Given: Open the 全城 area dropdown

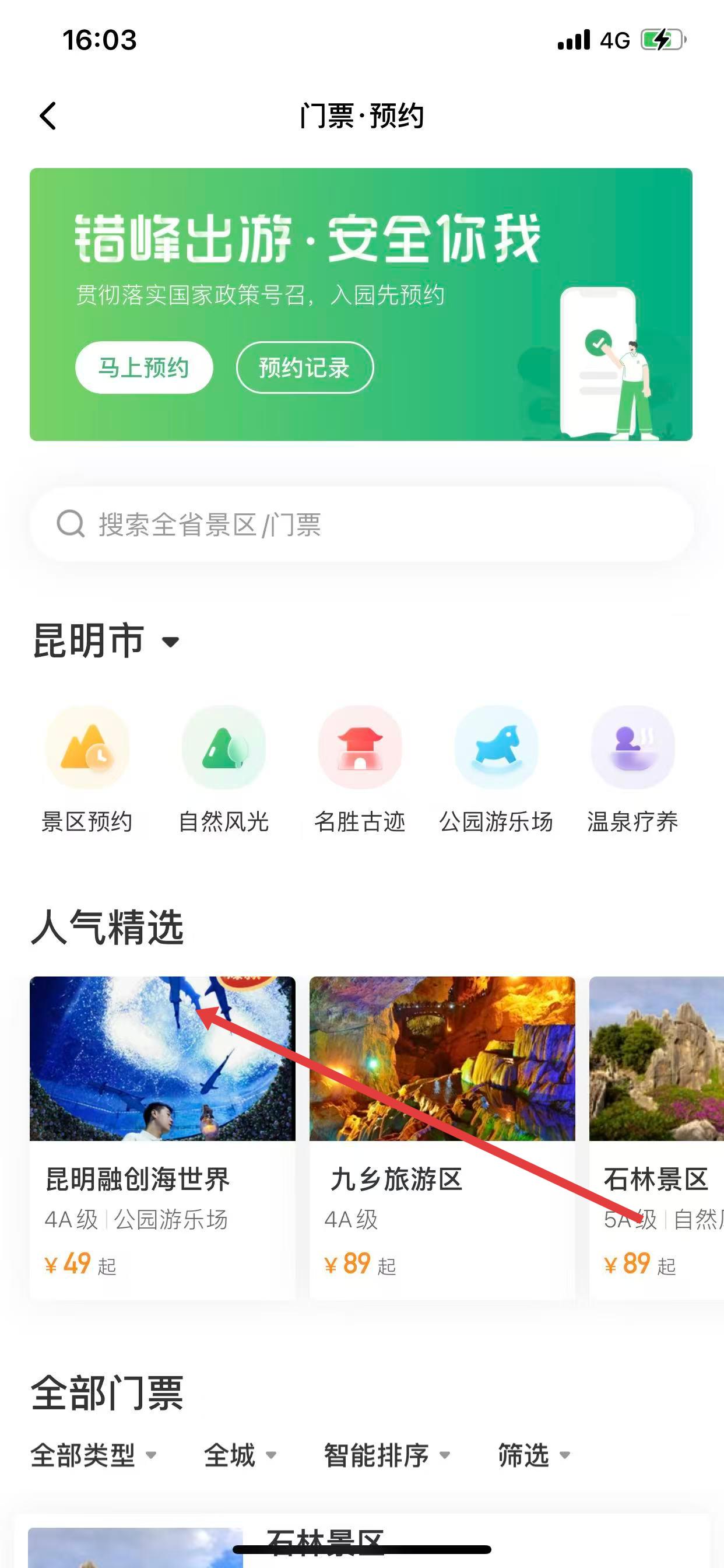Looking at the screenshot, I should [x=240, y=1455].
